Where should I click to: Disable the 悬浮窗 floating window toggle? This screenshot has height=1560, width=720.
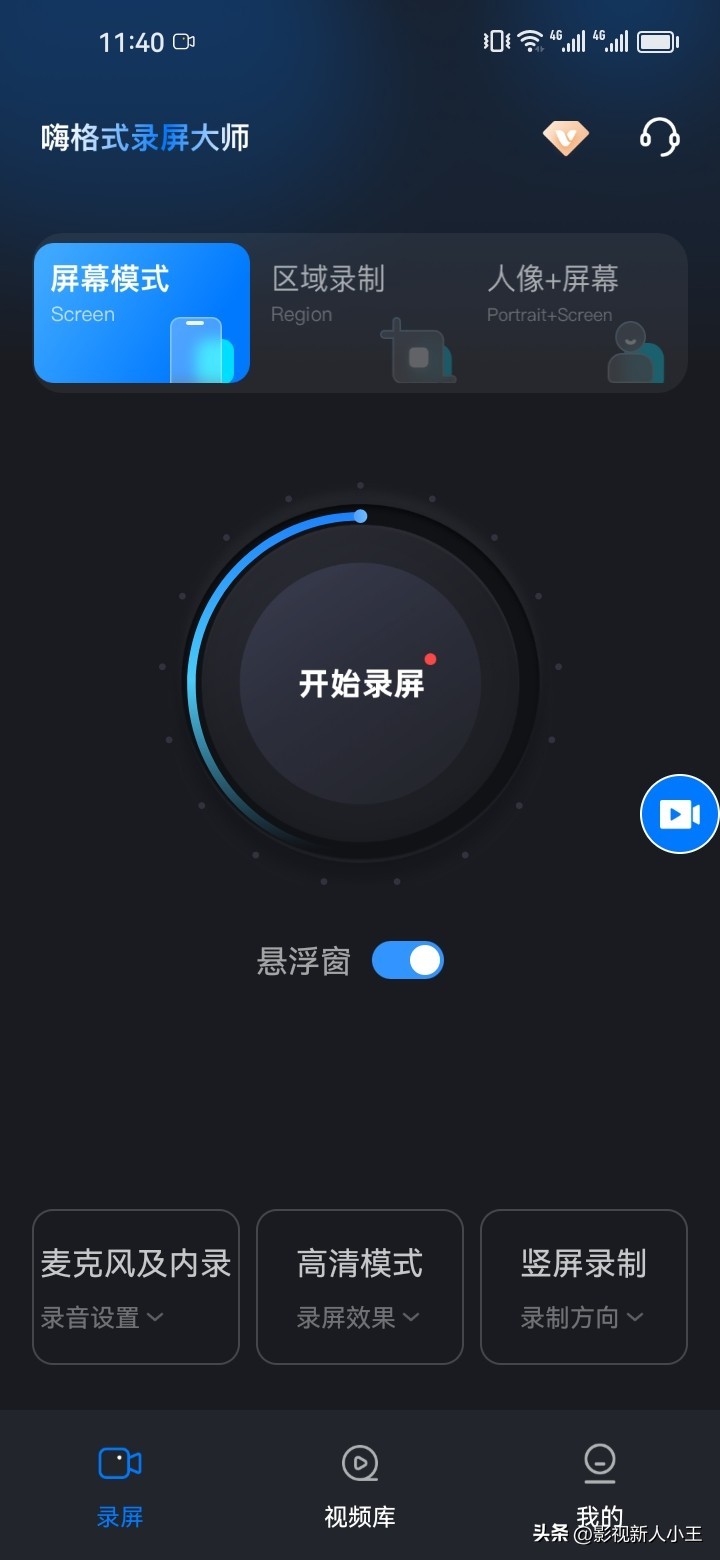(x=407, y=959)
